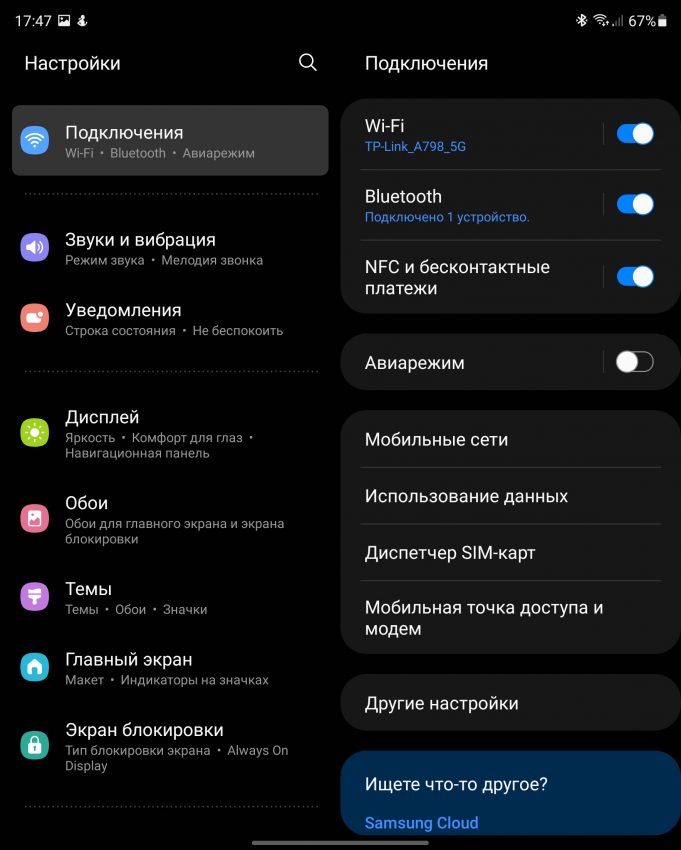Enable Авиарежим
Viewport: 681px width, 850px height.
634,362
